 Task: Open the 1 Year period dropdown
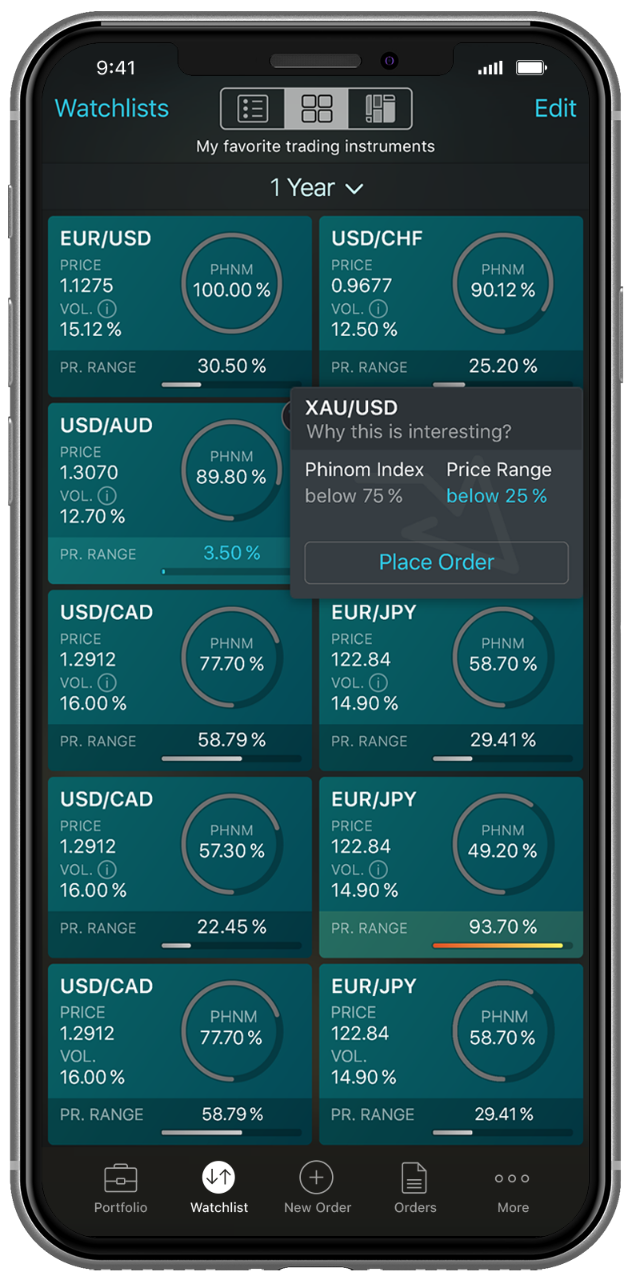[316, 187]
